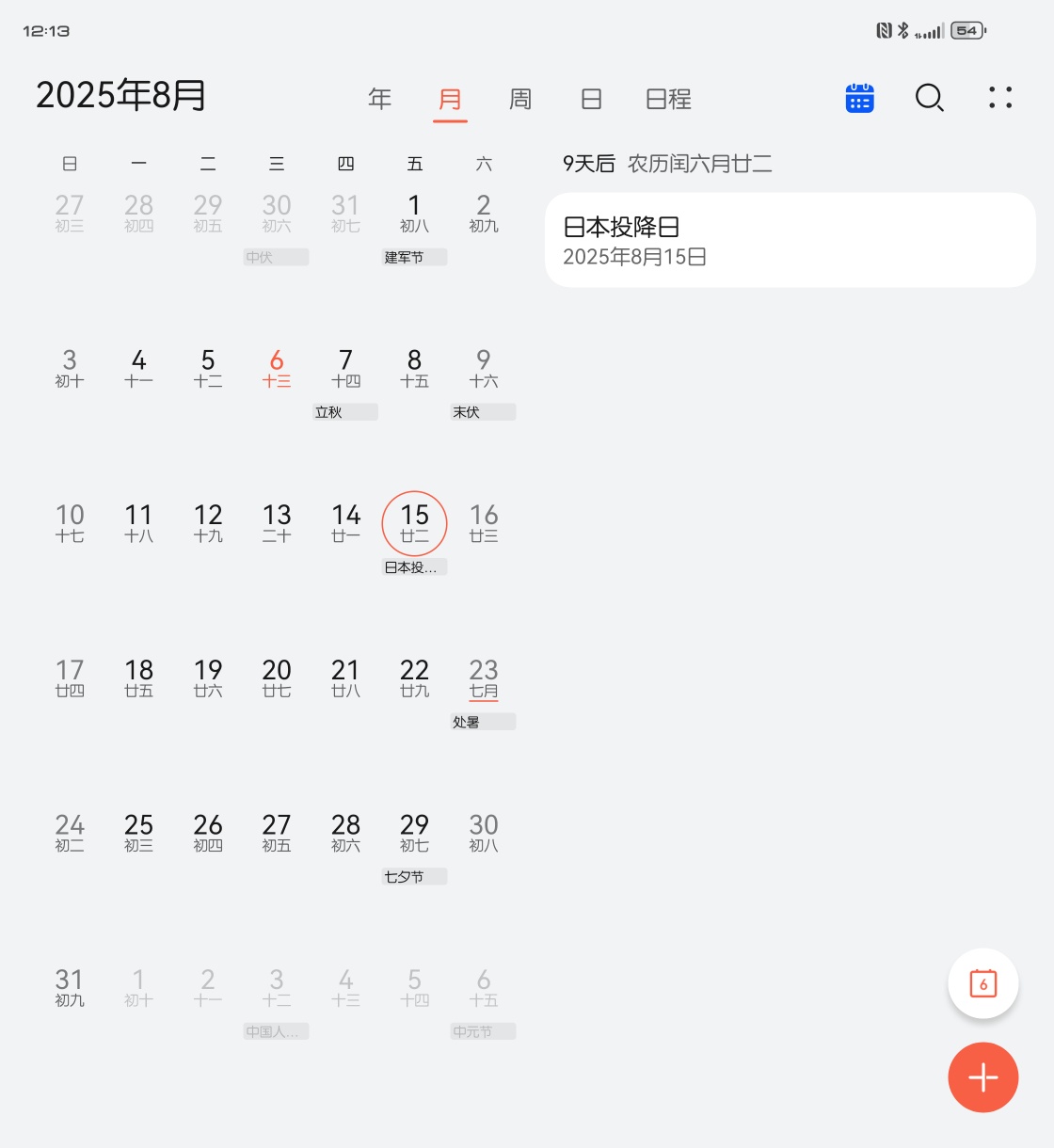This screenshot has height=1148, width=1054.
Task: Open the four-dot more options menu
Action: [x=1000, y=98]
